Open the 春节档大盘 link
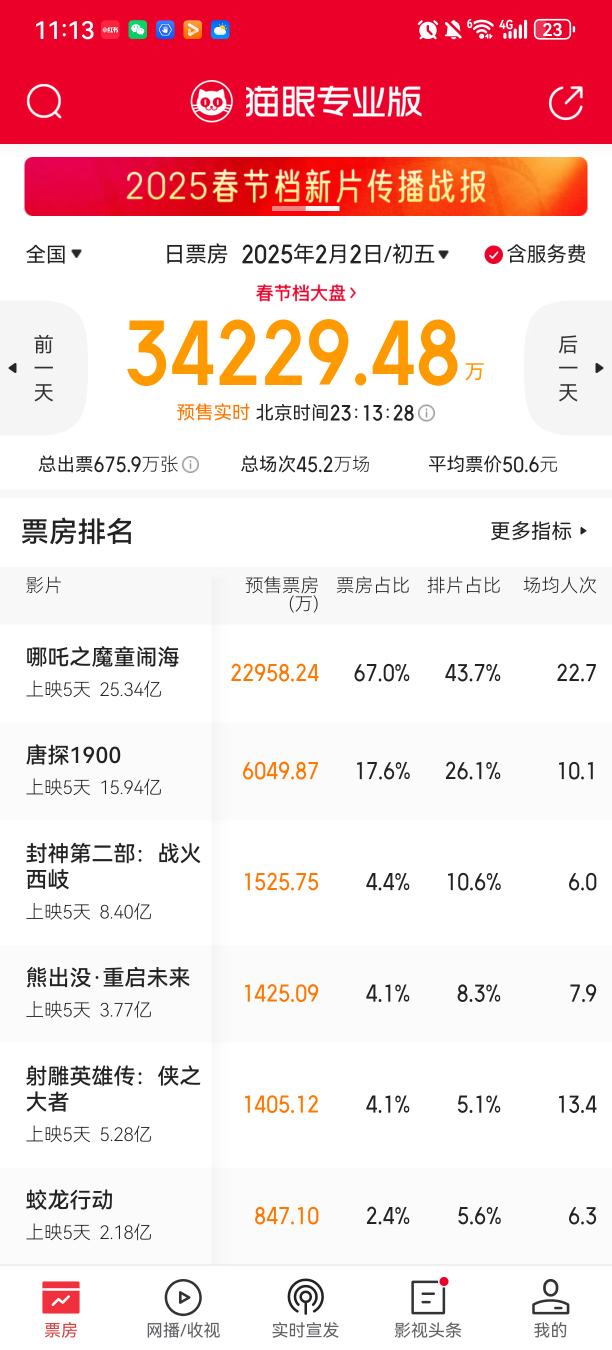Viewport: 612px width, 1350px height. [306, 293]
